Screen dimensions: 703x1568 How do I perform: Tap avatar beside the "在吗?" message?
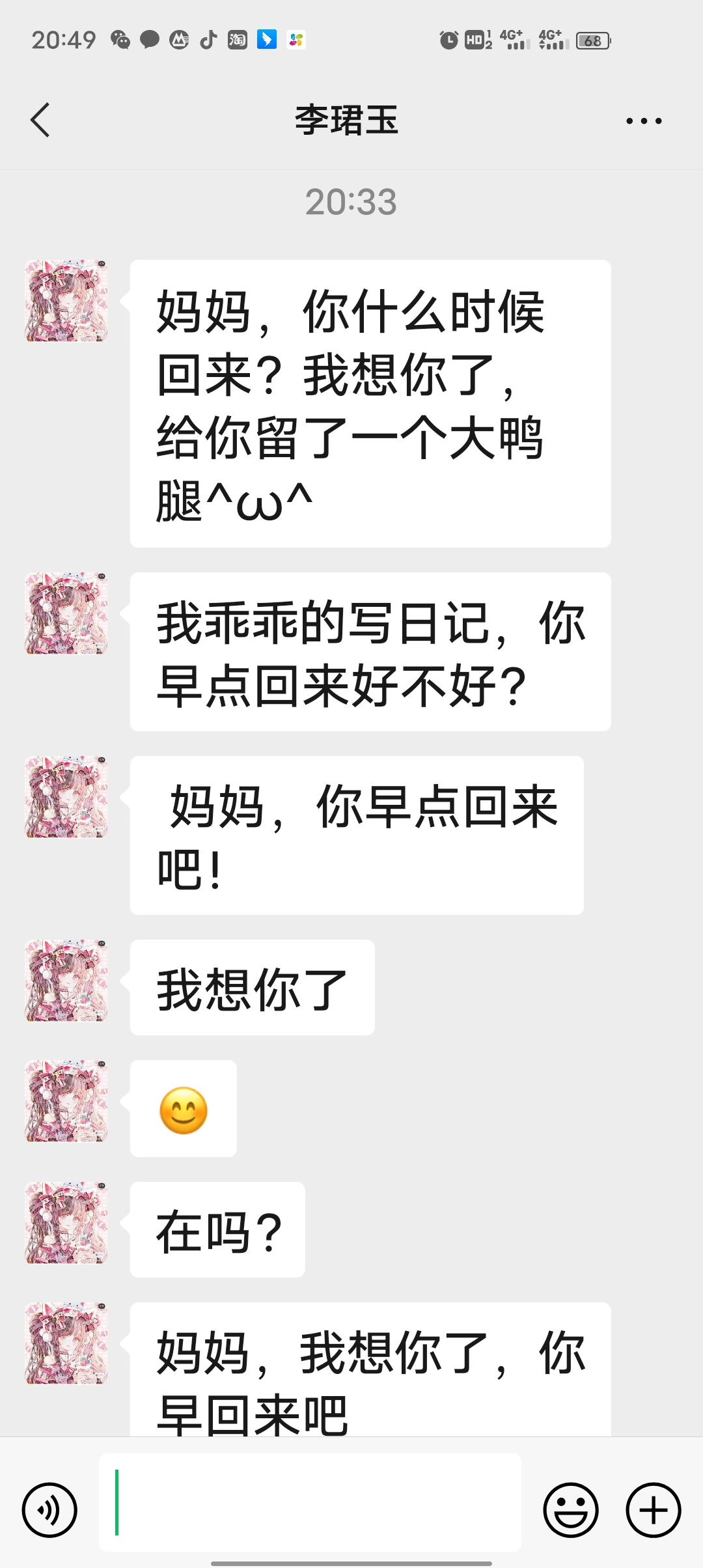(x=66, y=1222)
